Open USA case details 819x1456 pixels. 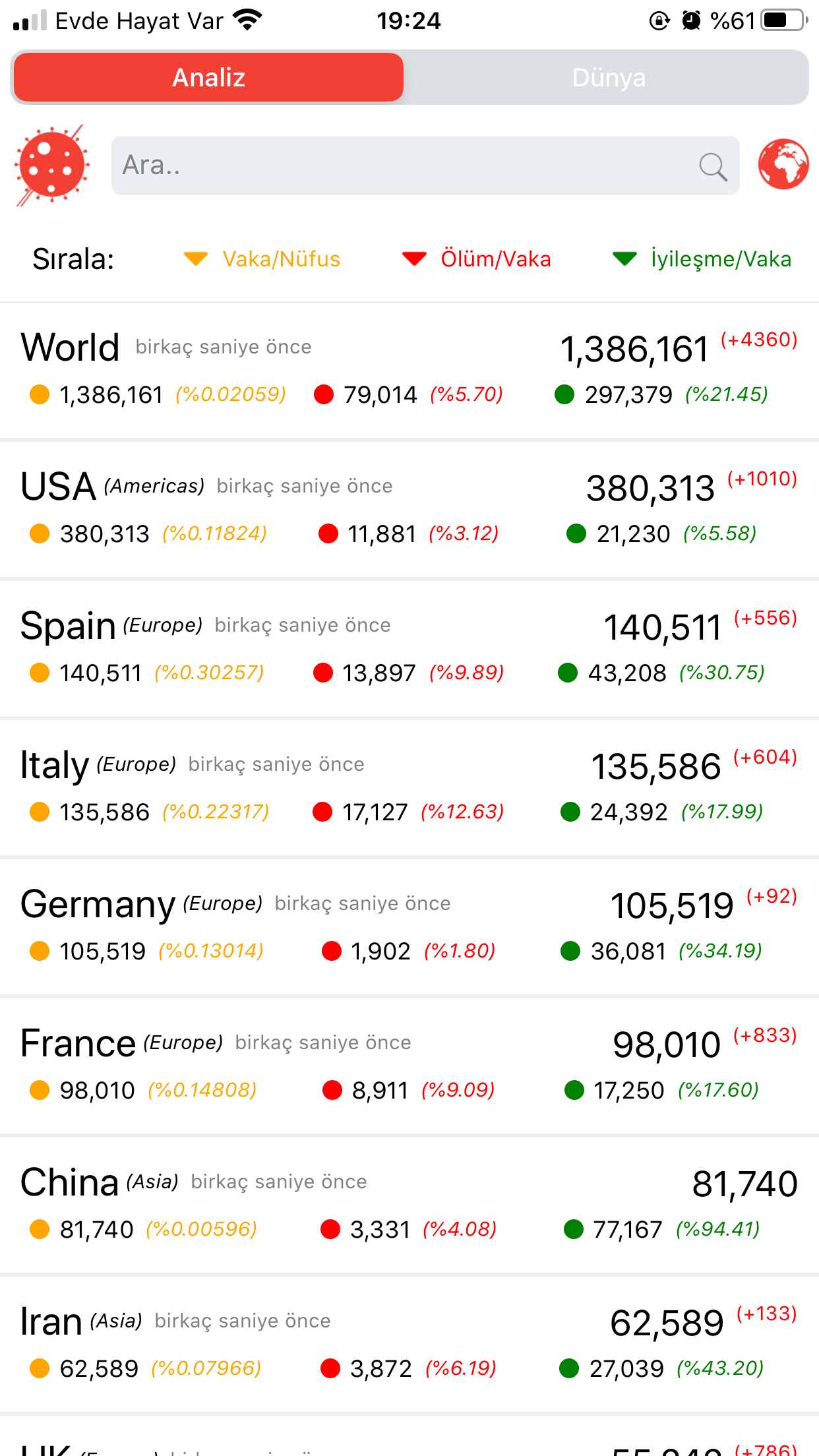point(409,508)
